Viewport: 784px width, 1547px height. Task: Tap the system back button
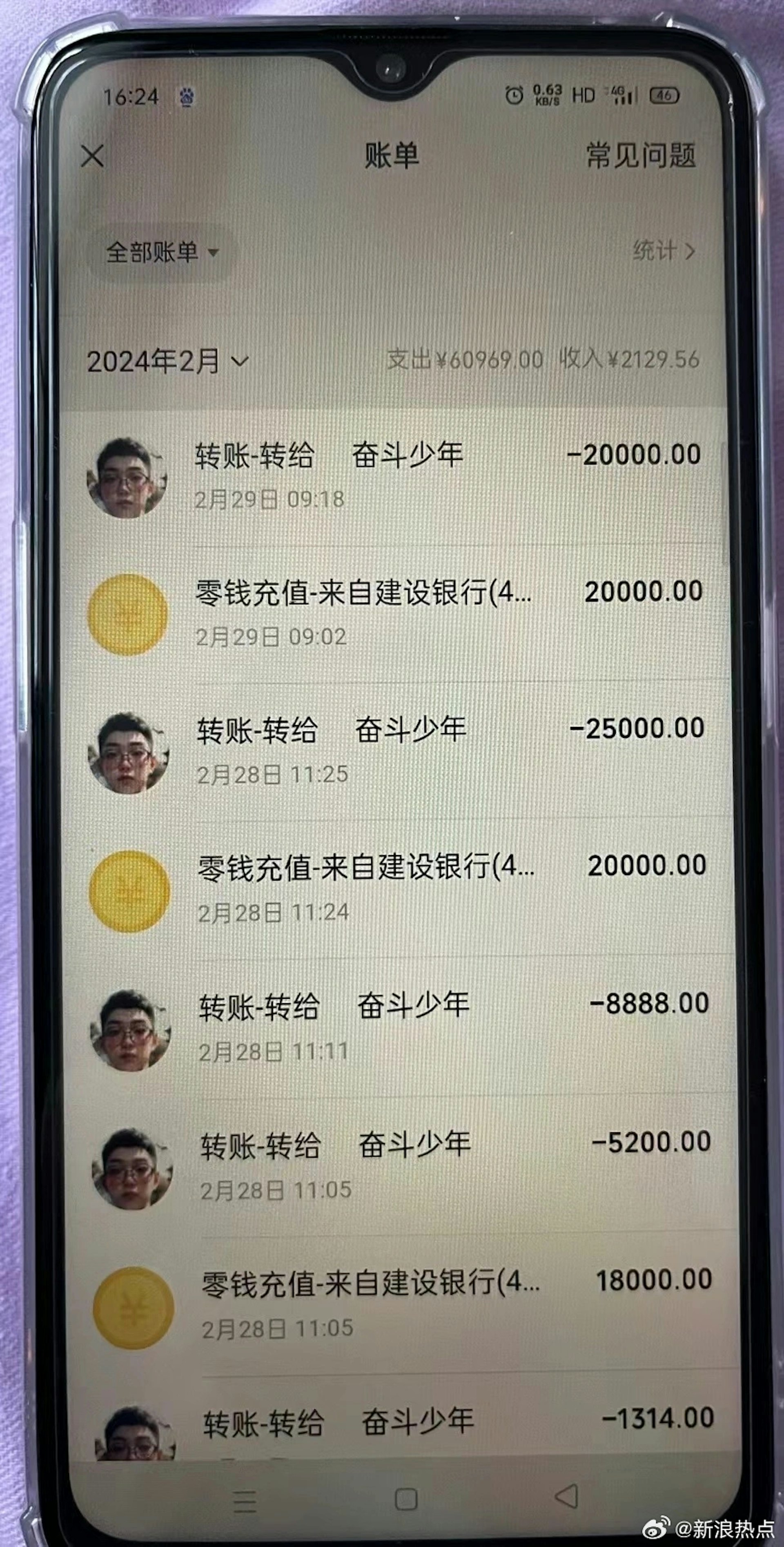click(x=566, y=1497)
